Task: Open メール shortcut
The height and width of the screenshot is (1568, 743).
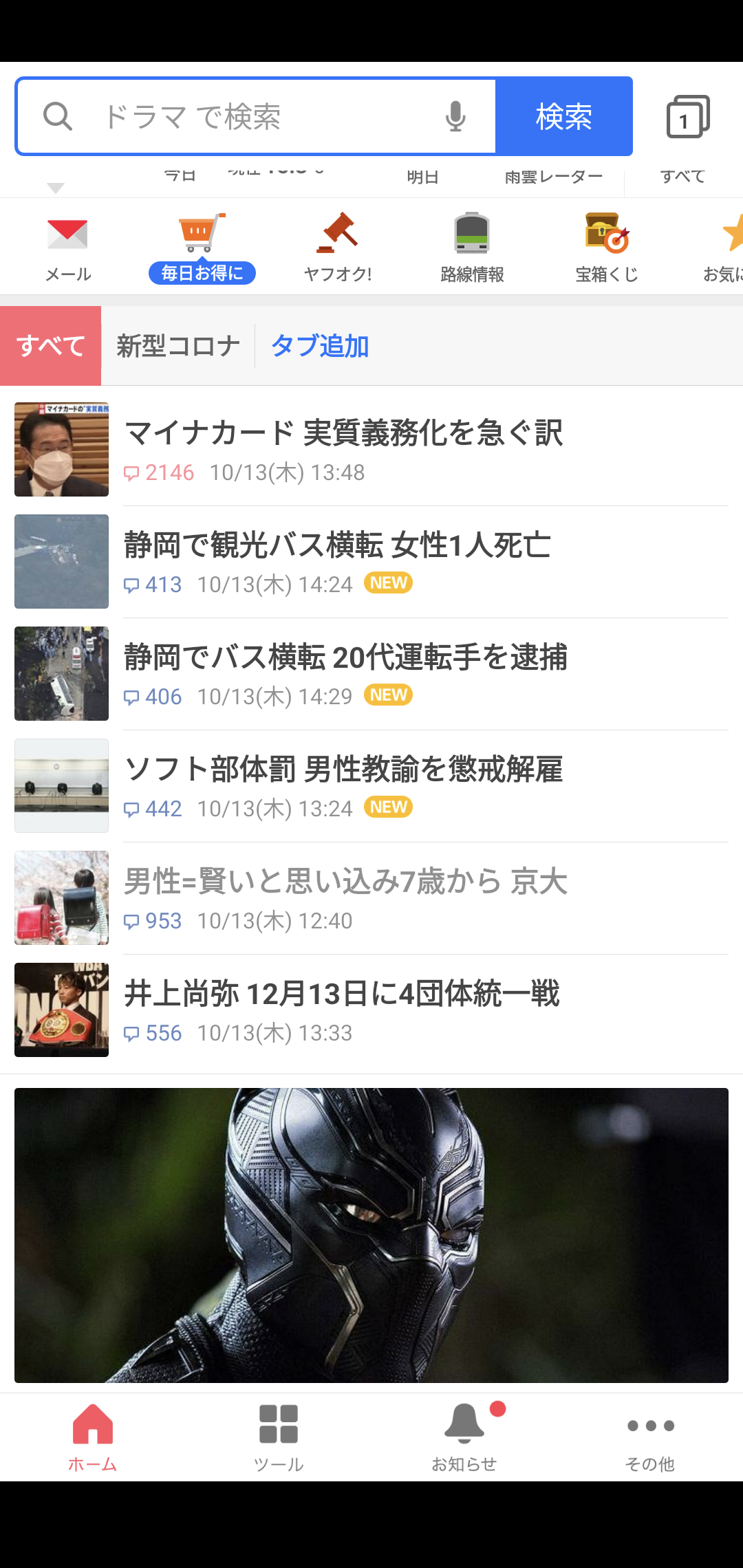Action: pyautogui.click(x=67, y=248)
